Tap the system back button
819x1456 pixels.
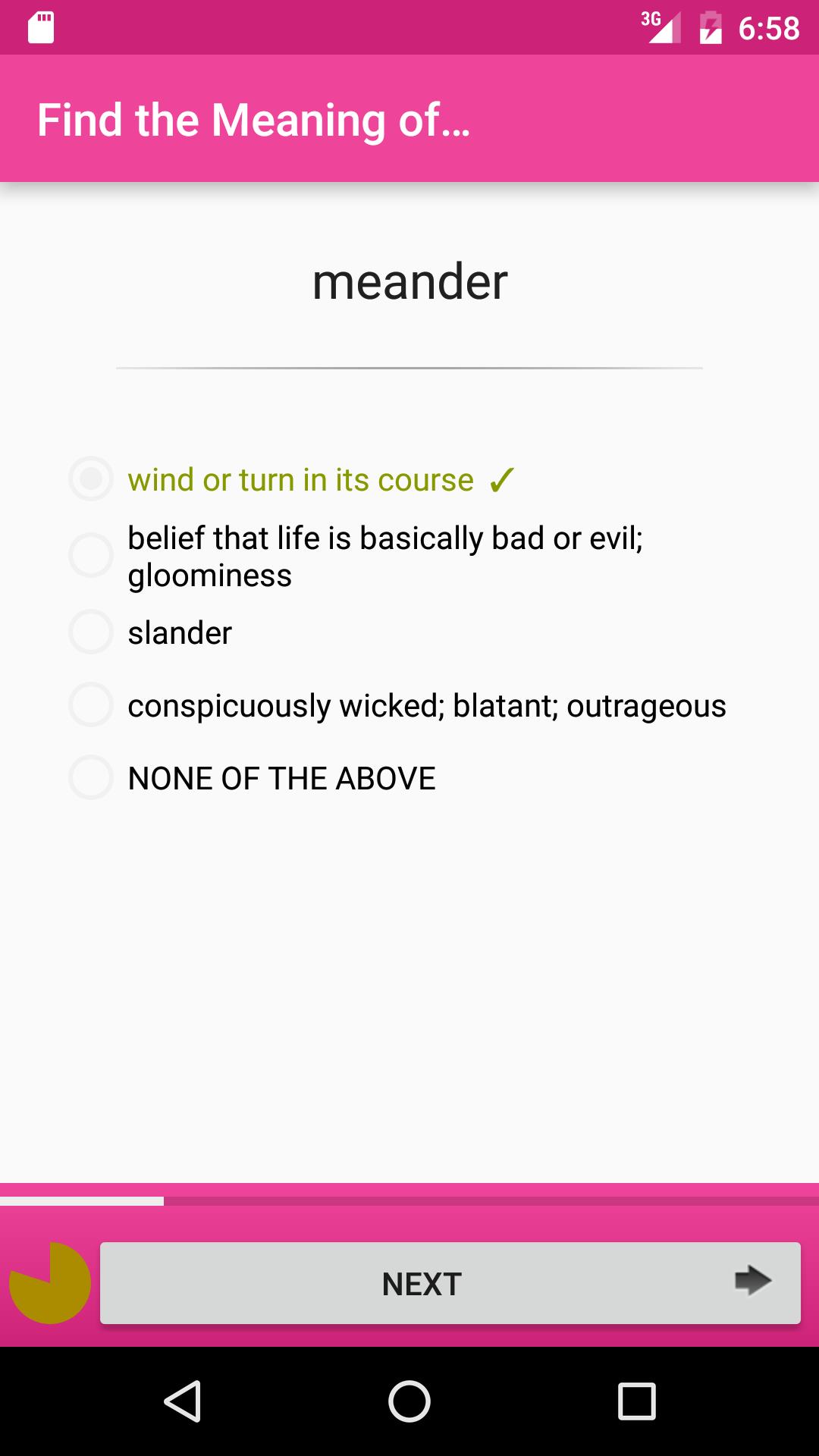point(182,1401)
